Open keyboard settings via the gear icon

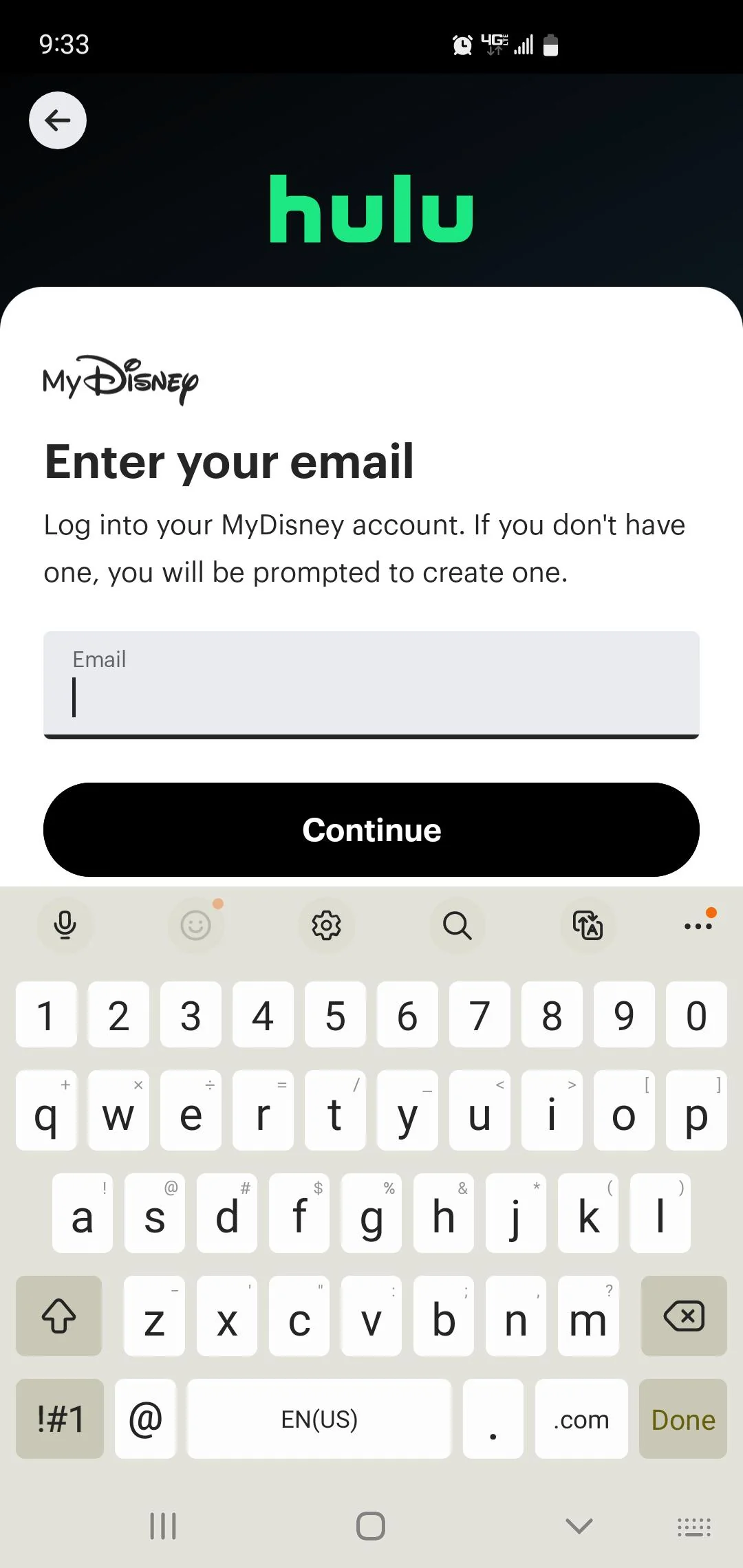[326, 926]
